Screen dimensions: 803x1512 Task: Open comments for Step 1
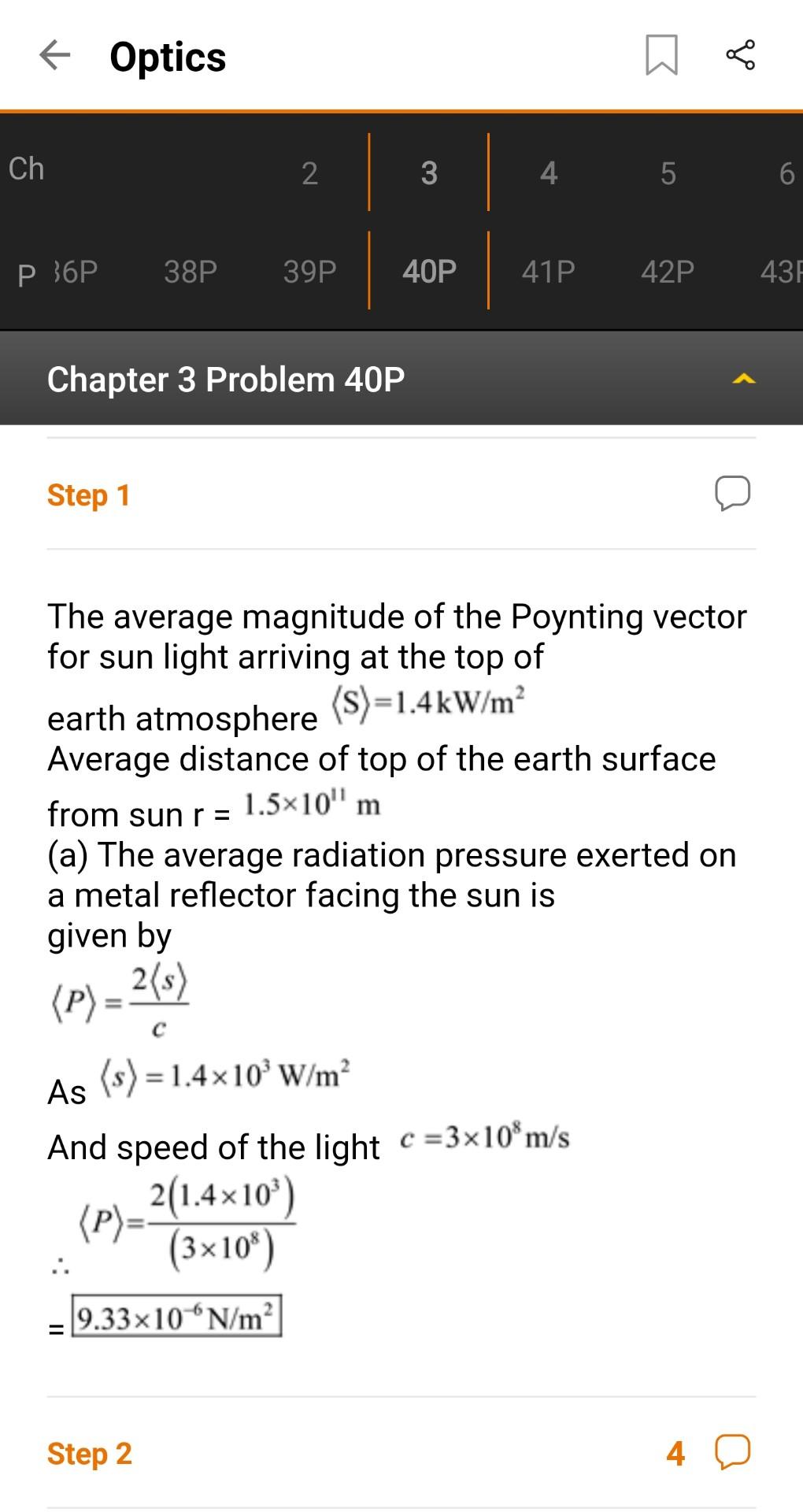coord(731,493)
